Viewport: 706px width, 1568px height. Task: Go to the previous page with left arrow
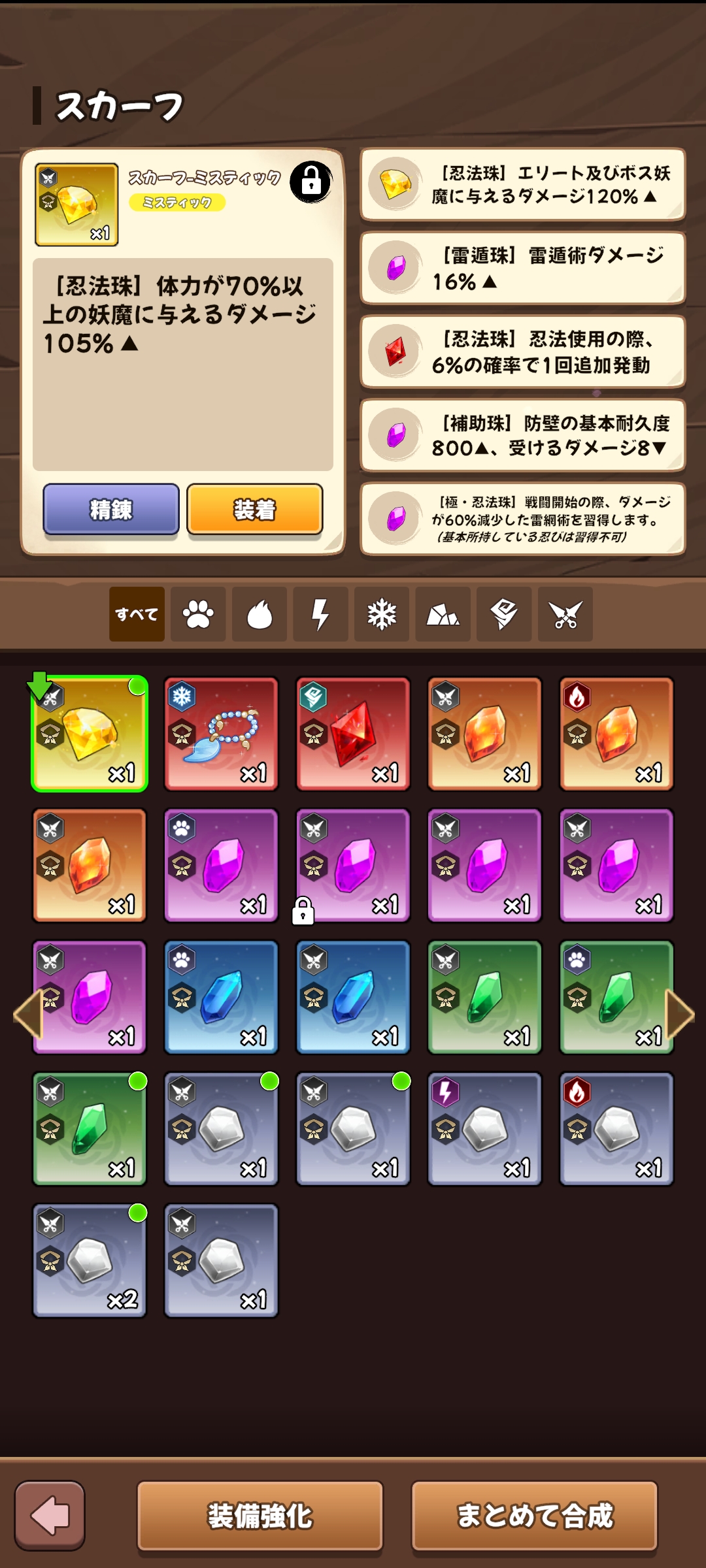27,1014
